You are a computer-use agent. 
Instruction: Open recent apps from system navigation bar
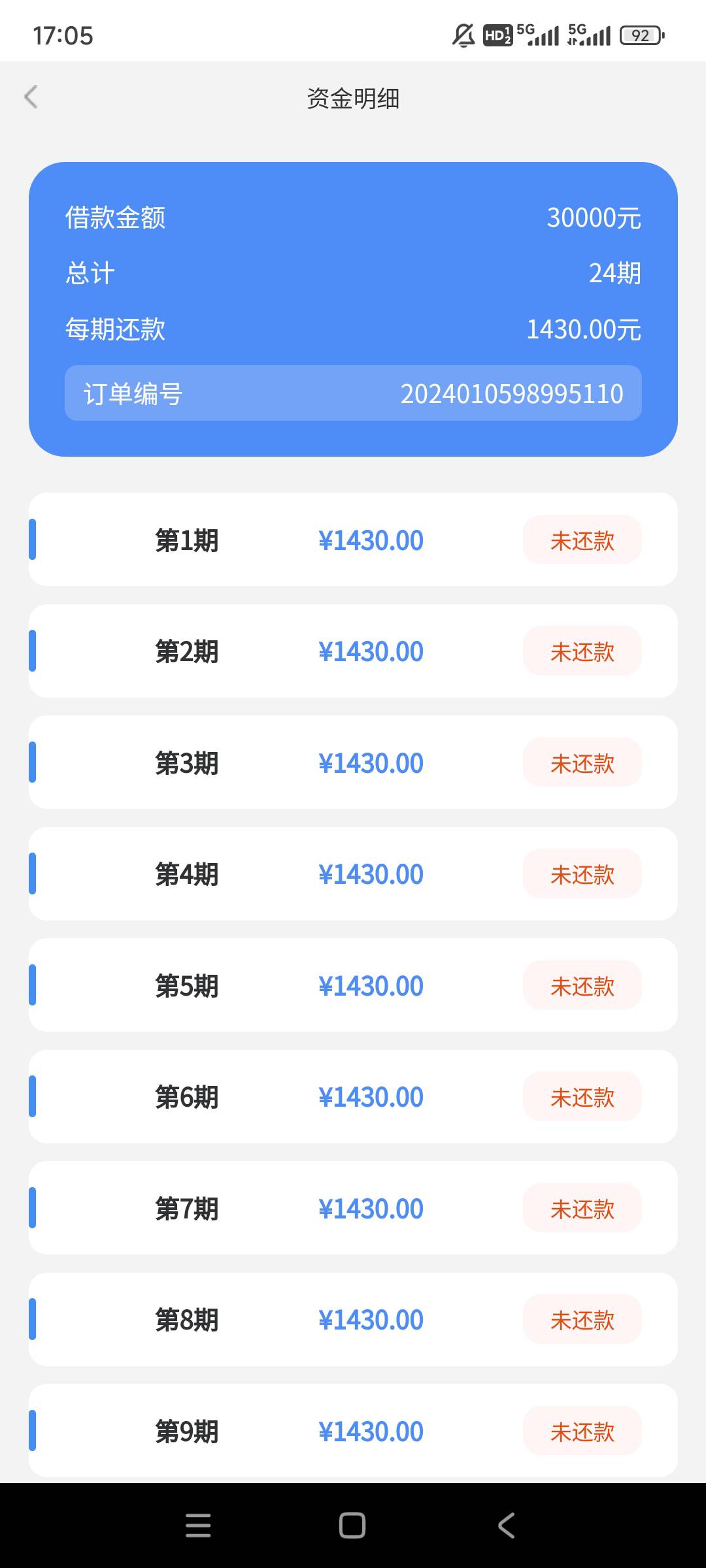tap(198, 1526)
